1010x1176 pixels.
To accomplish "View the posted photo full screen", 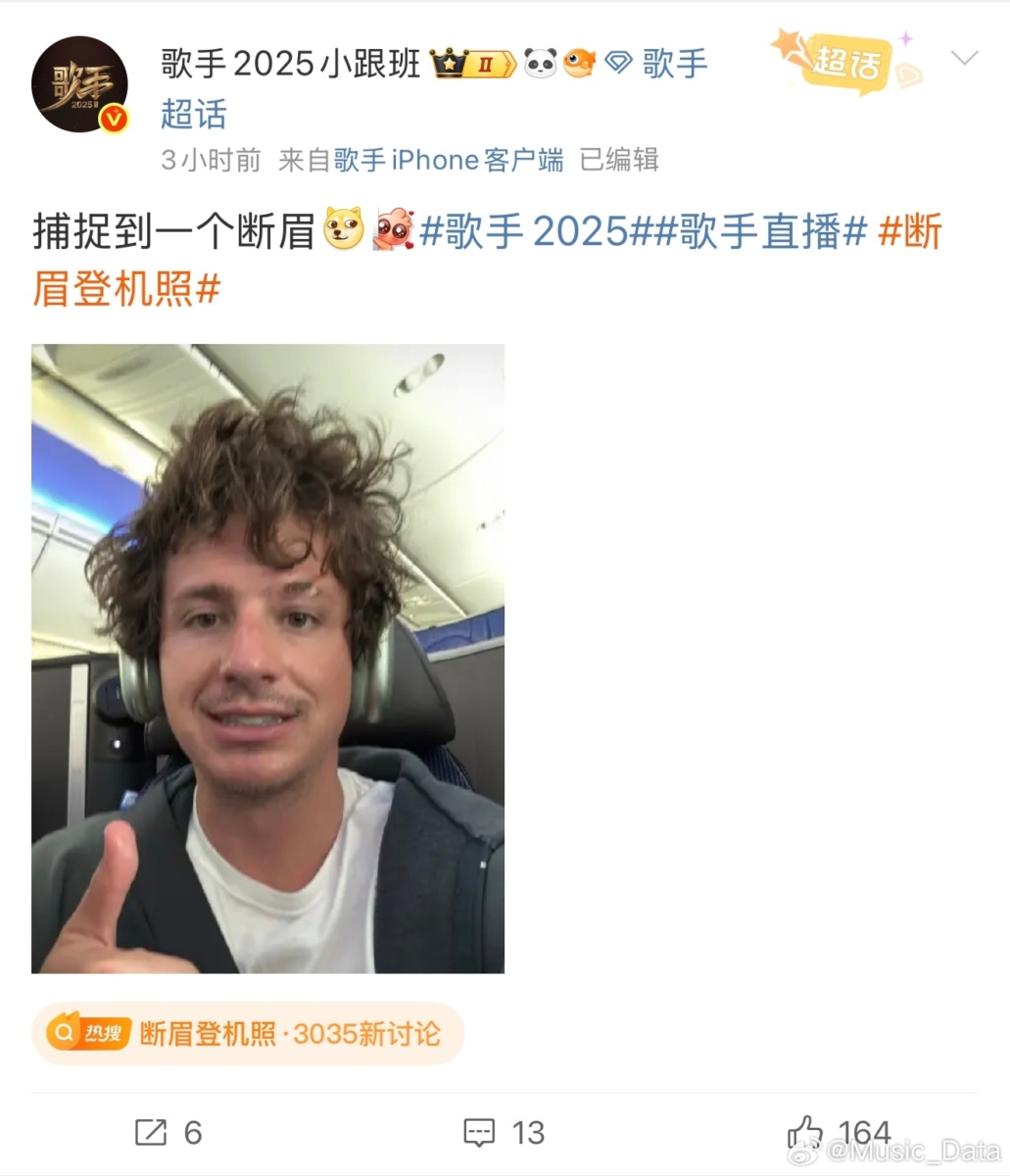I will click(x=267, y=658).
